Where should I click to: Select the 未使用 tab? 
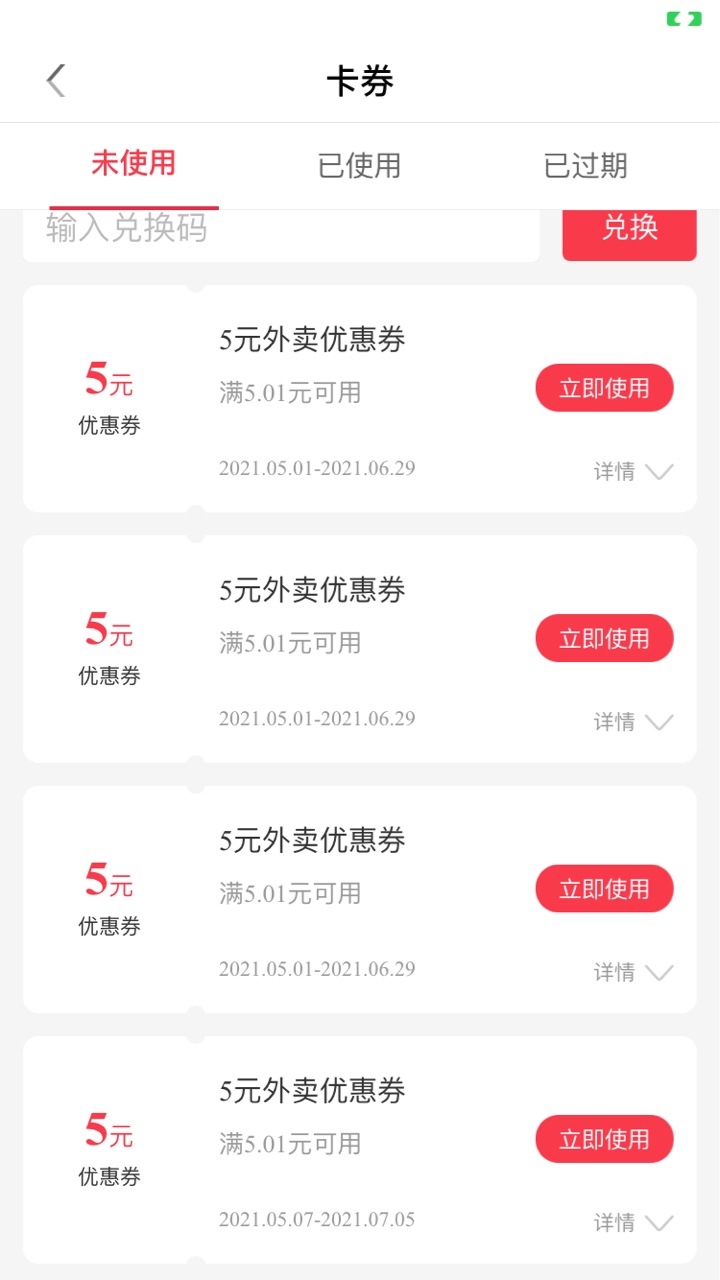(x=133, y=164)
